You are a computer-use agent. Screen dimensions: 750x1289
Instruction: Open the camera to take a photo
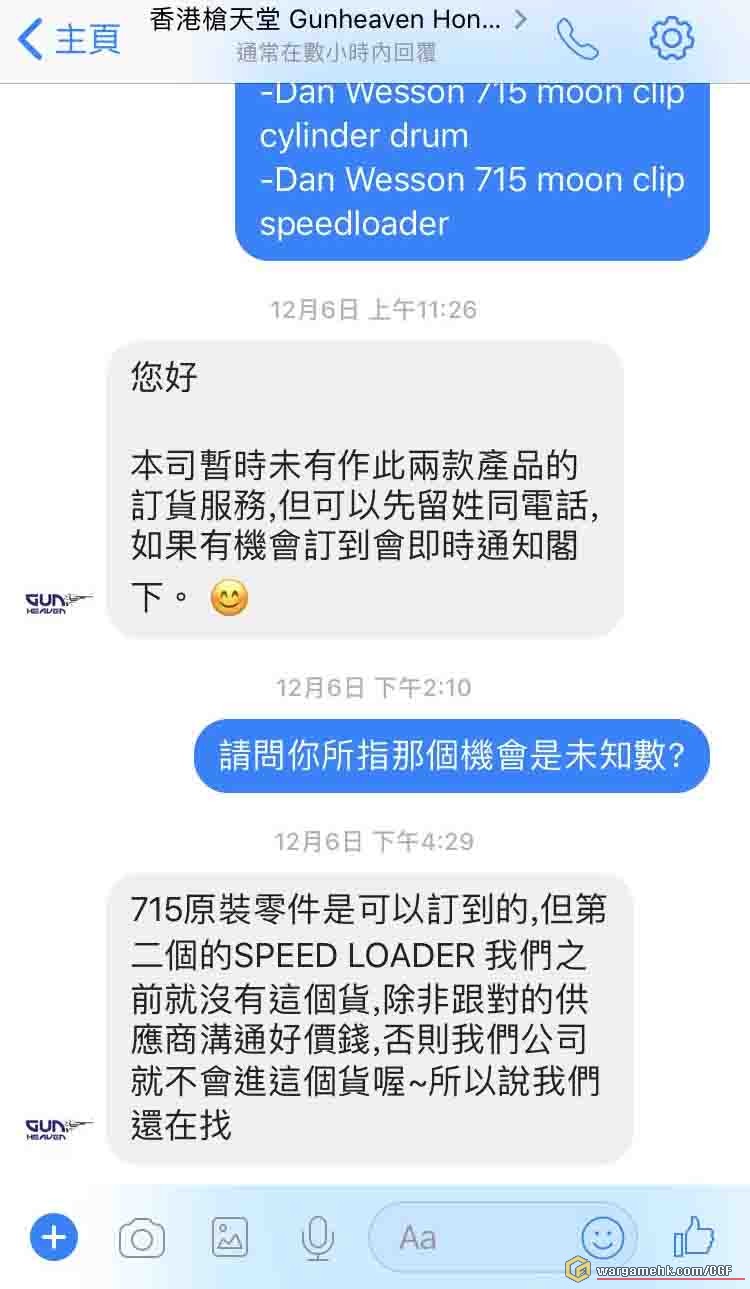(x=142, y=1239)
